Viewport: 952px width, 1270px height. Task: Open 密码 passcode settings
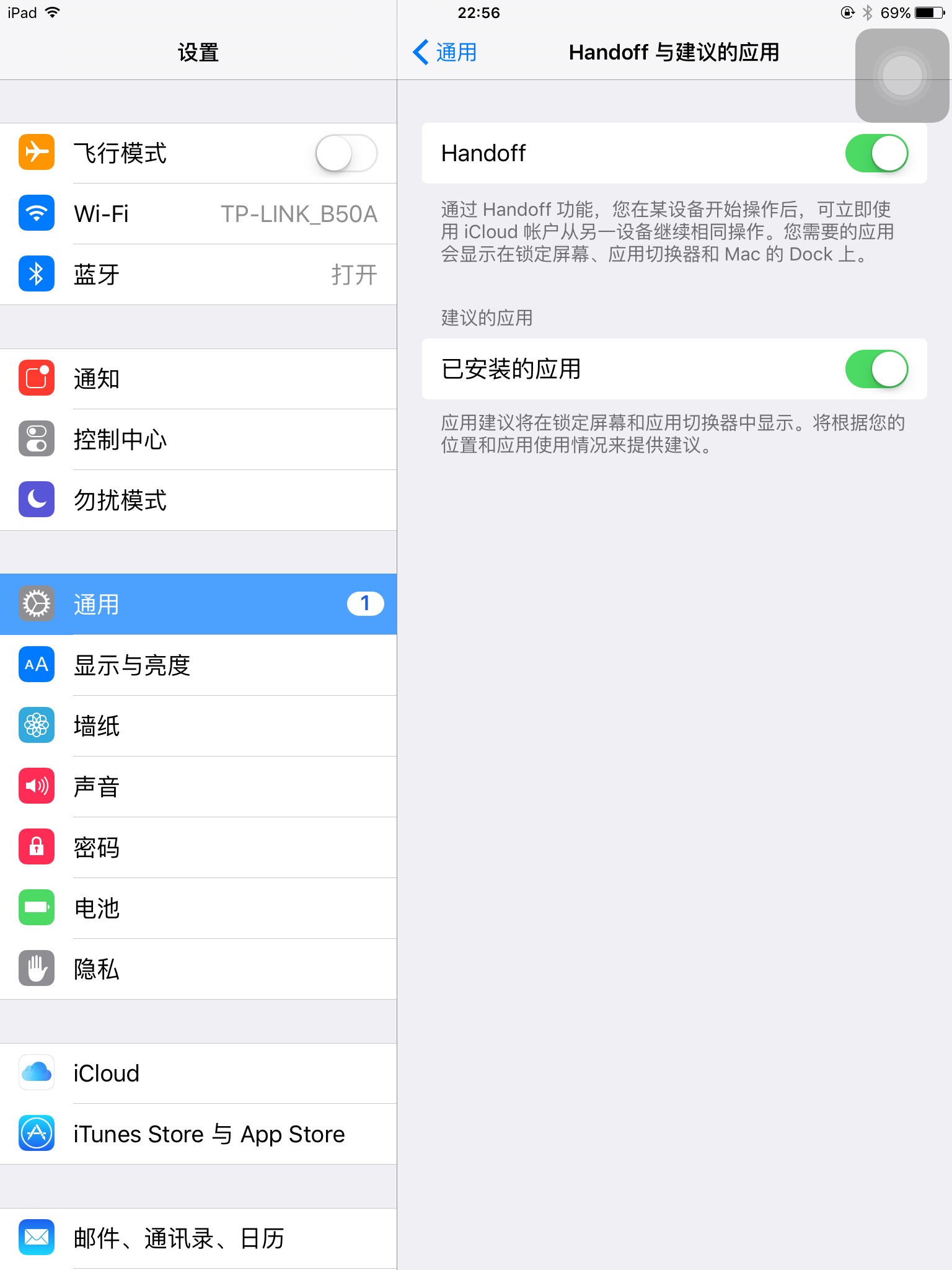[x=198, y=848]
